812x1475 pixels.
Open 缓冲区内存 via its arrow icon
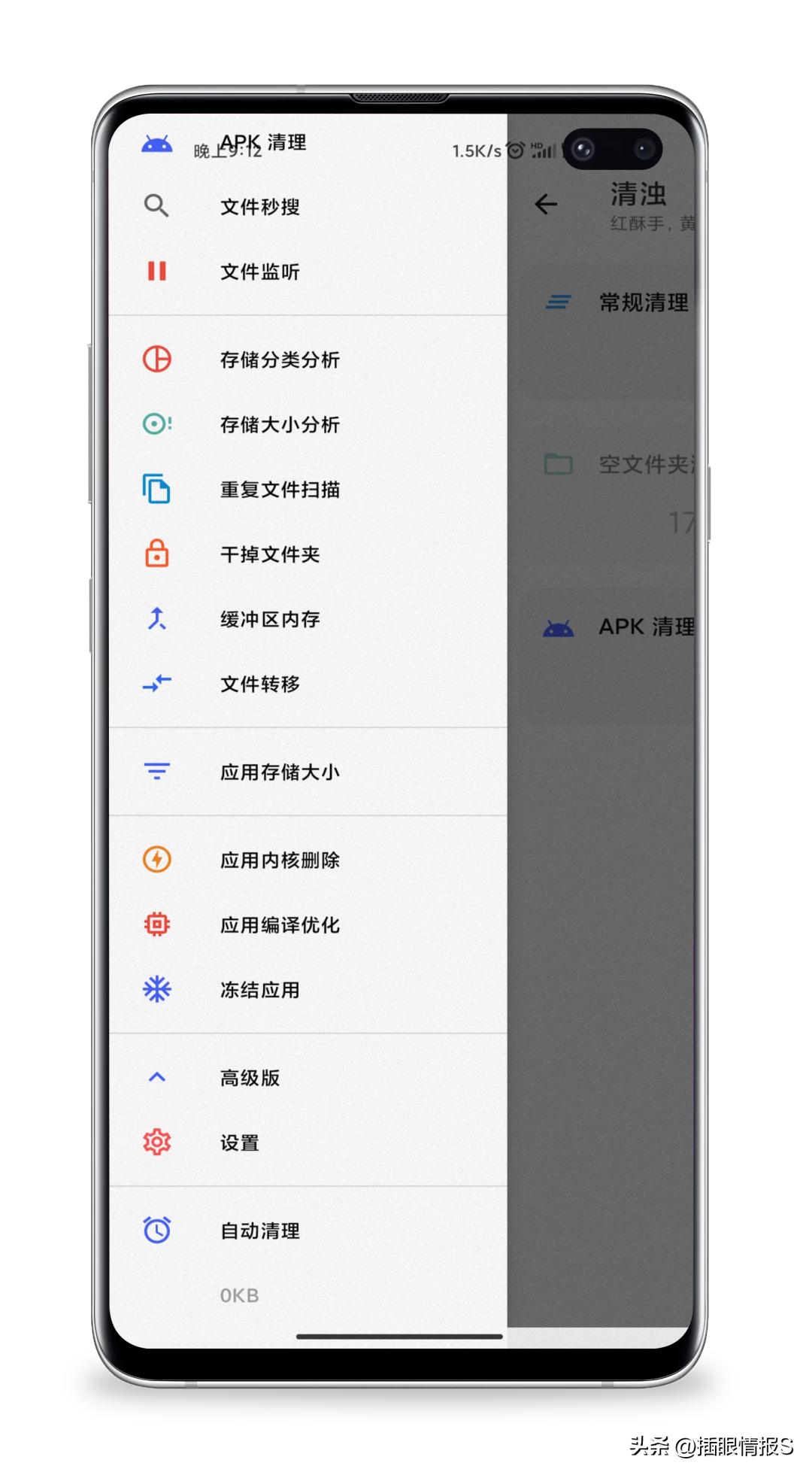point(157,618)
